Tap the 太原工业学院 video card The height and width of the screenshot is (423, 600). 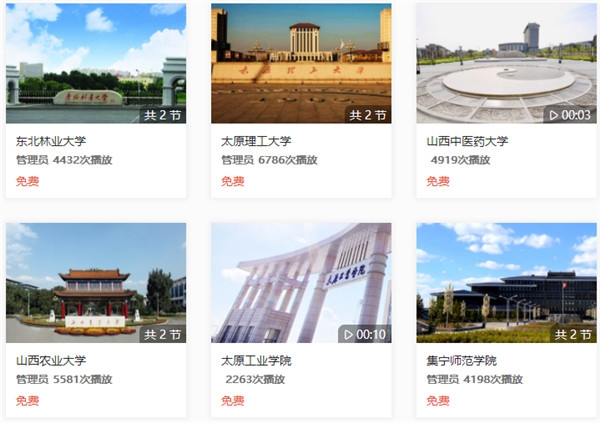[x=301, y=284]
